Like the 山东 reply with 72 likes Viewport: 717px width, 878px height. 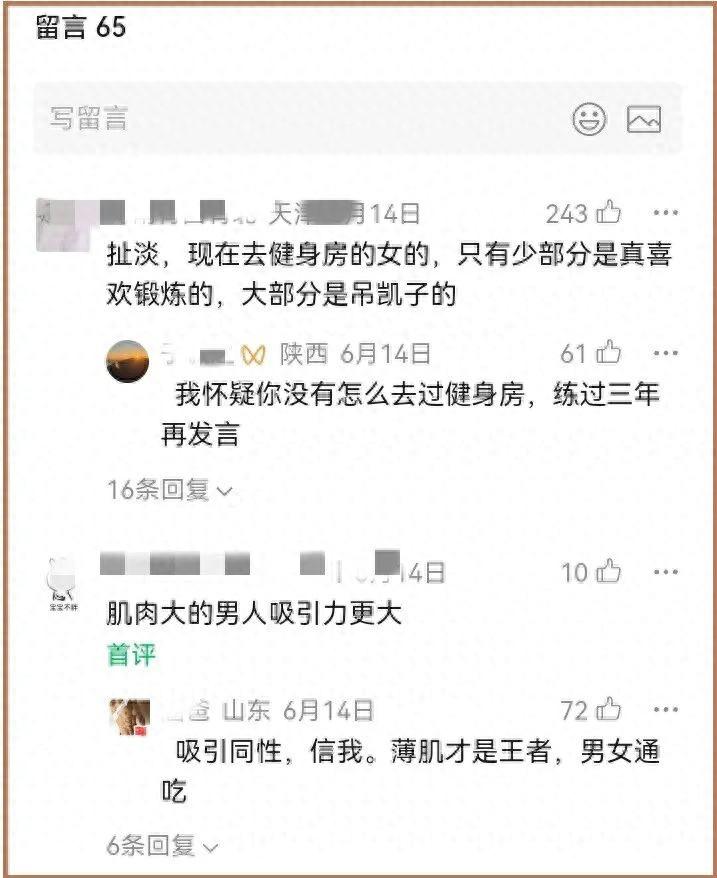[608, 709]
